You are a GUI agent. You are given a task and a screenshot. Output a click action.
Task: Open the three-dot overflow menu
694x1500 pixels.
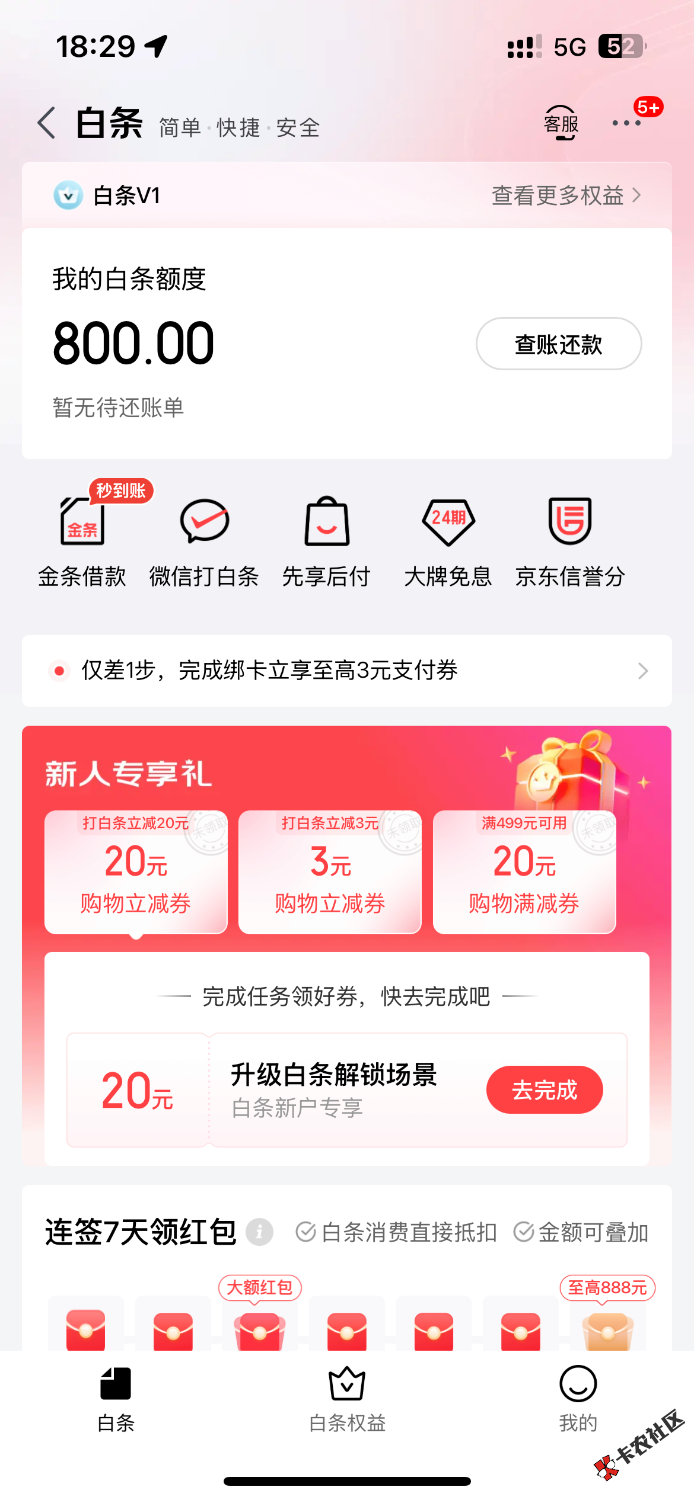[627, 124]
